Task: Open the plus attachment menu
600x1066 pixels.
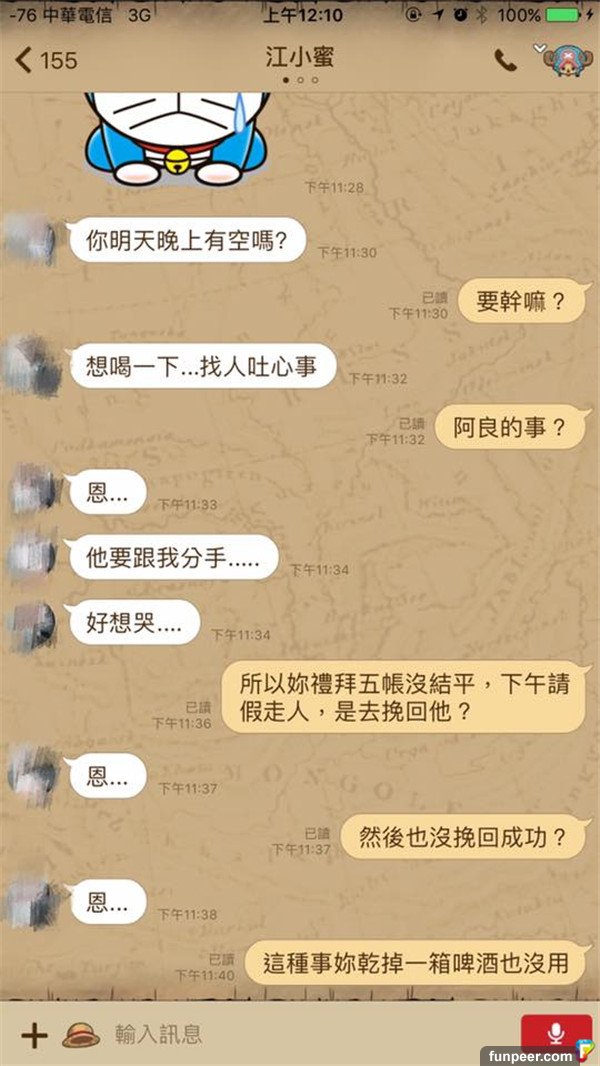Action: (34, 1034)
